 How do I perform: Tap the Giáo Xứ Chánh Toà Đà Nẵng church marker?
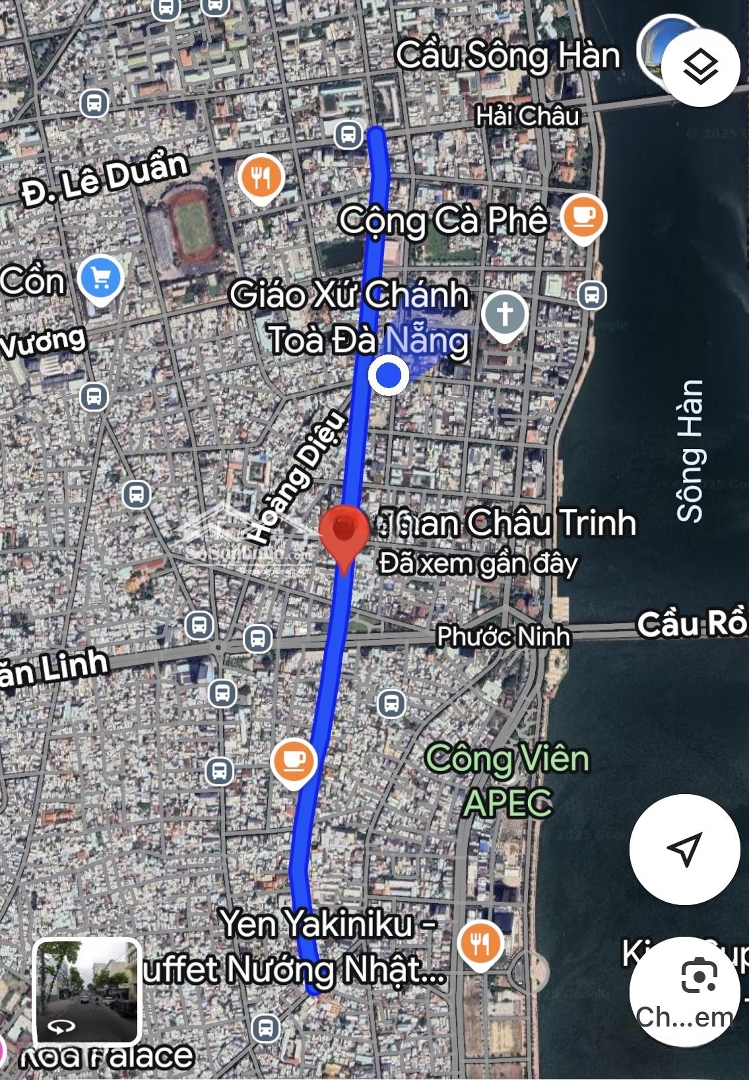point(505,316)
